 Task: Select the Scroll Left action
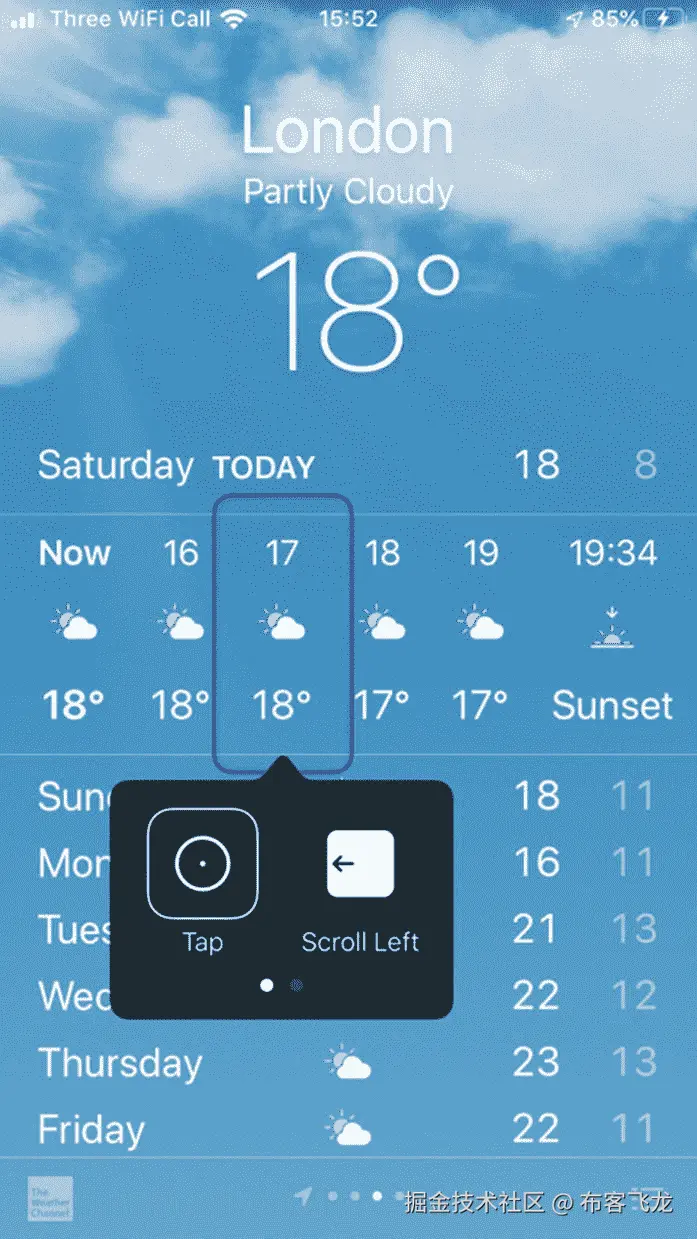click(360, 863)
